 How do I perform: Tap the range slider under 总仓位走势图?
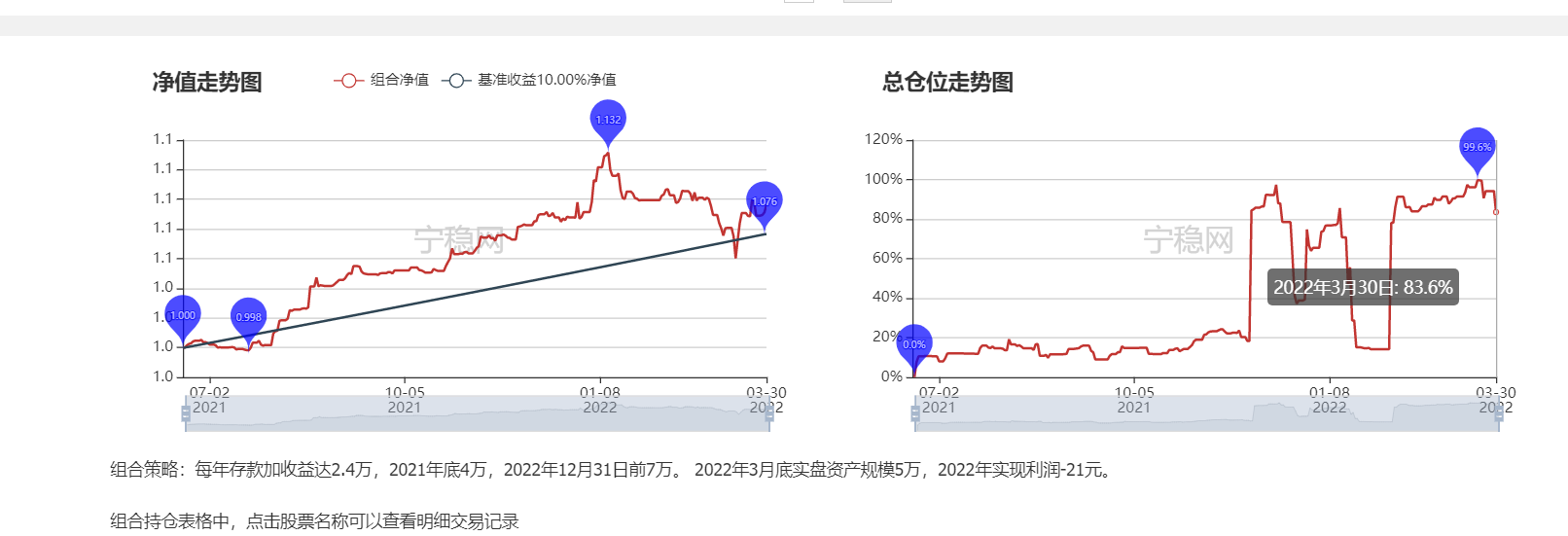click(x=1206, y=413)
